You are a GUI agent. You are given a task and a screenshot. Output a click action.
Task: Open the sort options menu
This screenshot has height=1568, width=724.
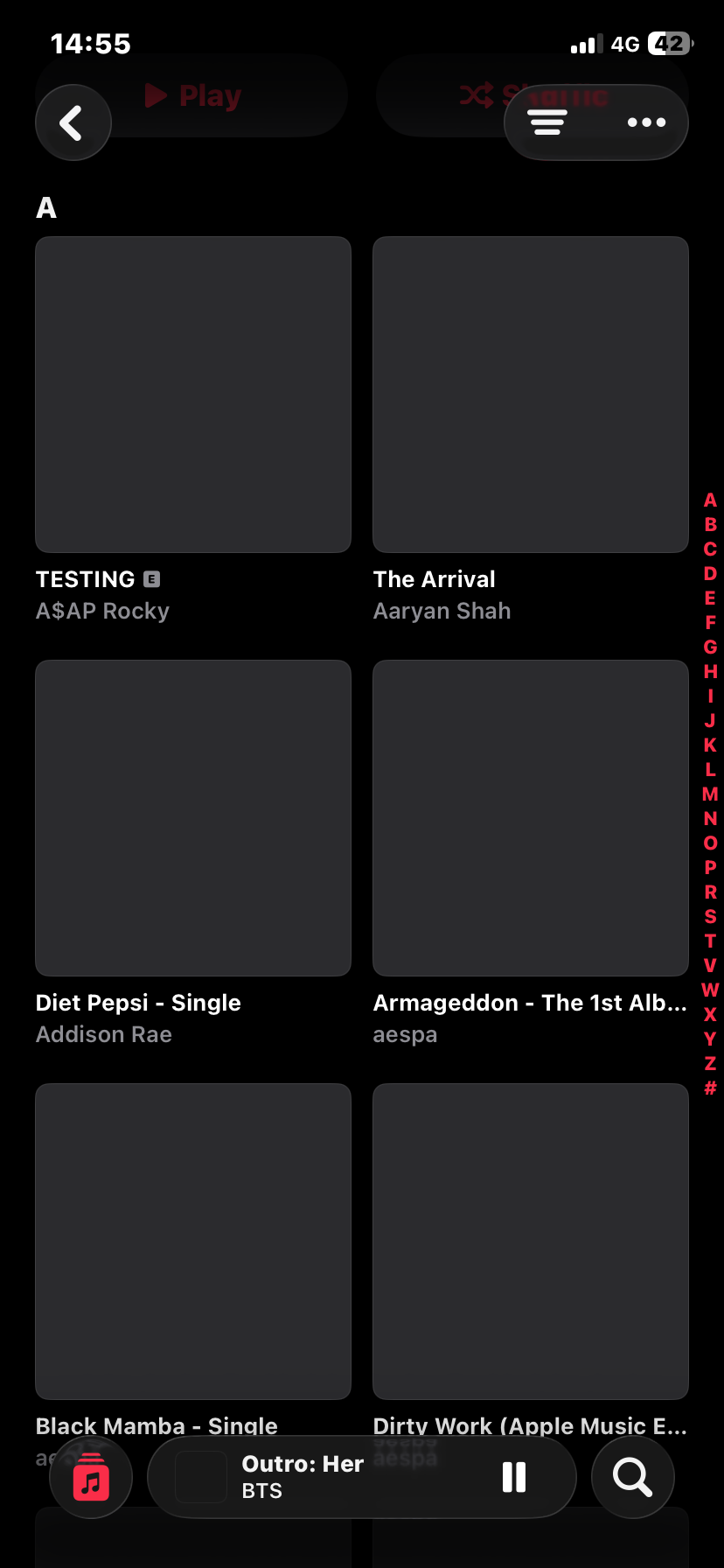547,122
